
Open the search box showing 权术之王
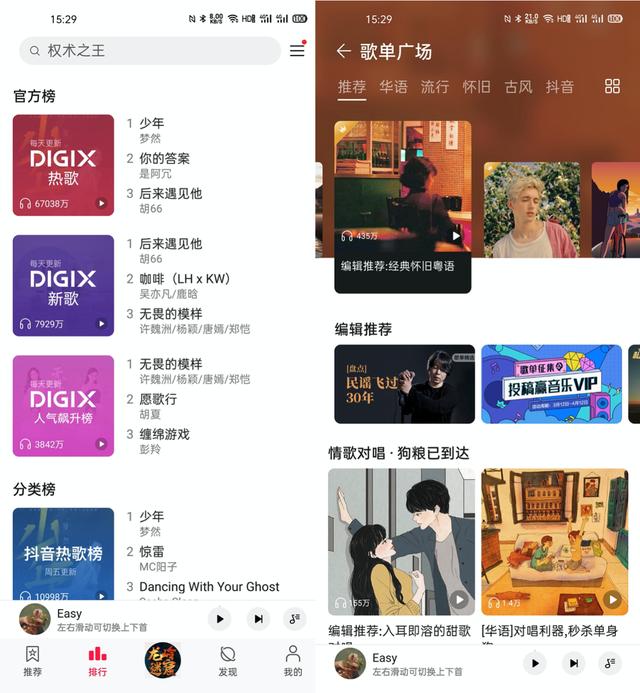click(150, 51)
